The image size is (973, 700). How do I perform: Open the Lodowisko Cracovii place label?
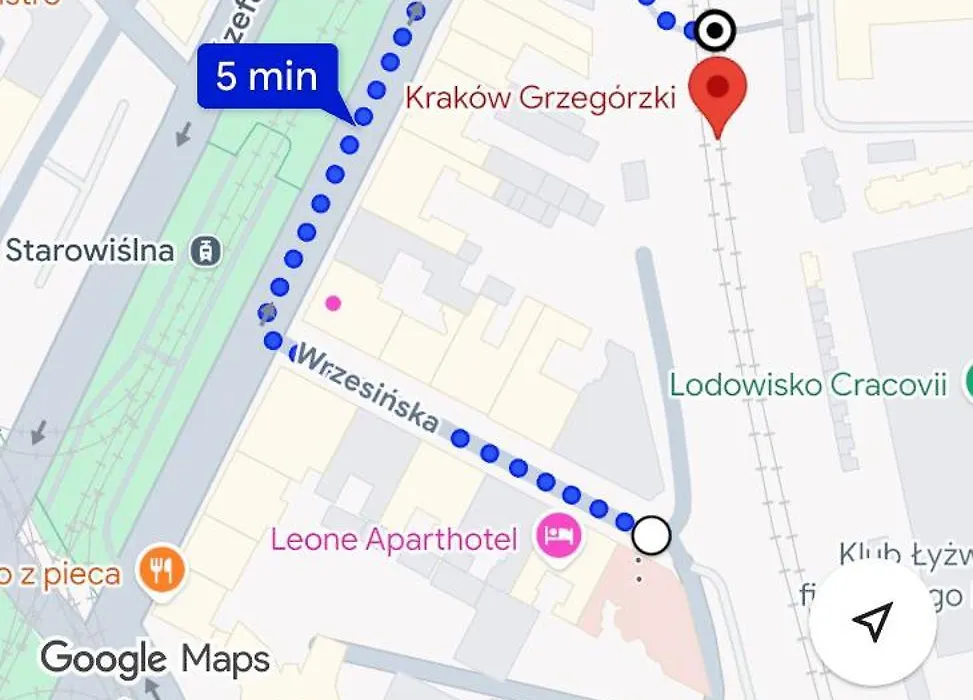807,384
